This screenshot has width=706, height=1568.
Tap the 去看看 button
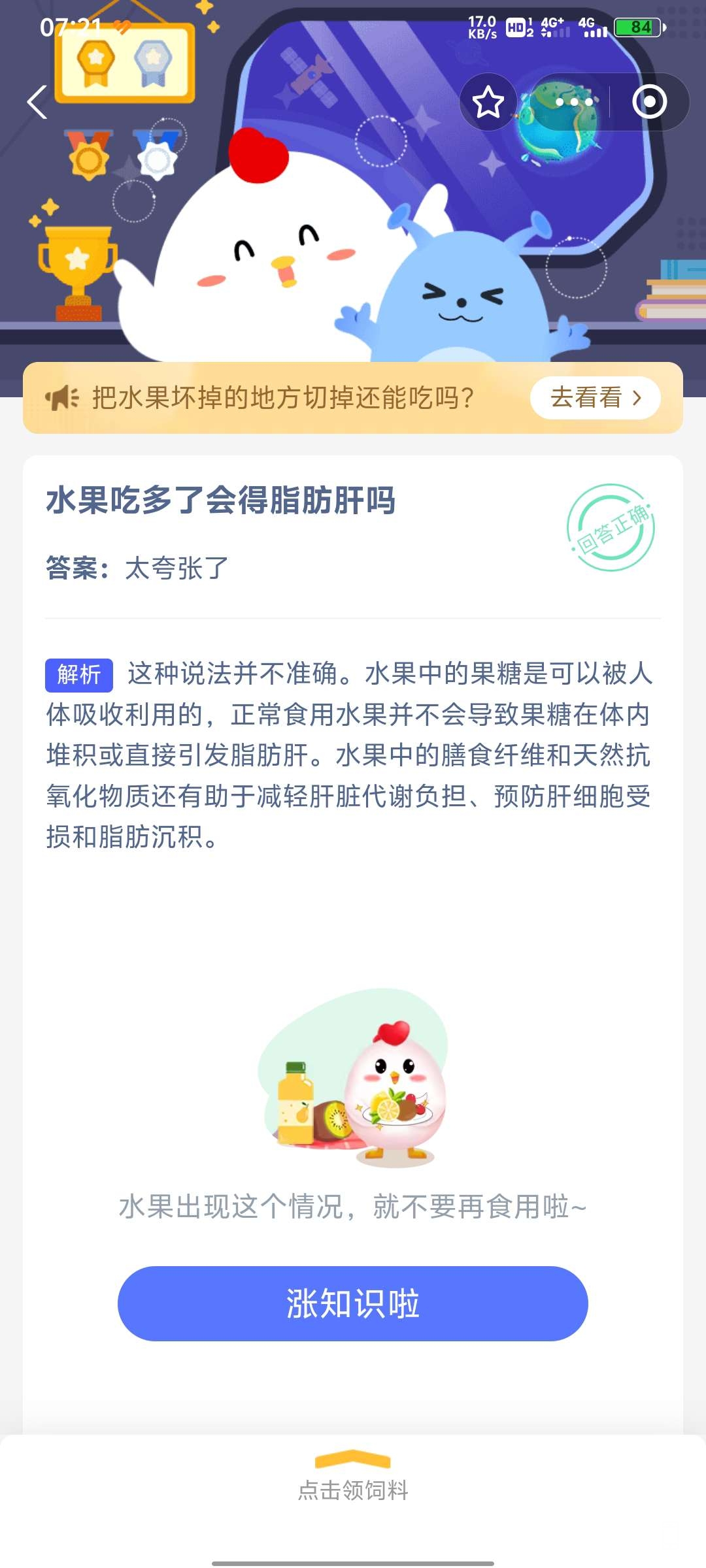click(595, 398)
